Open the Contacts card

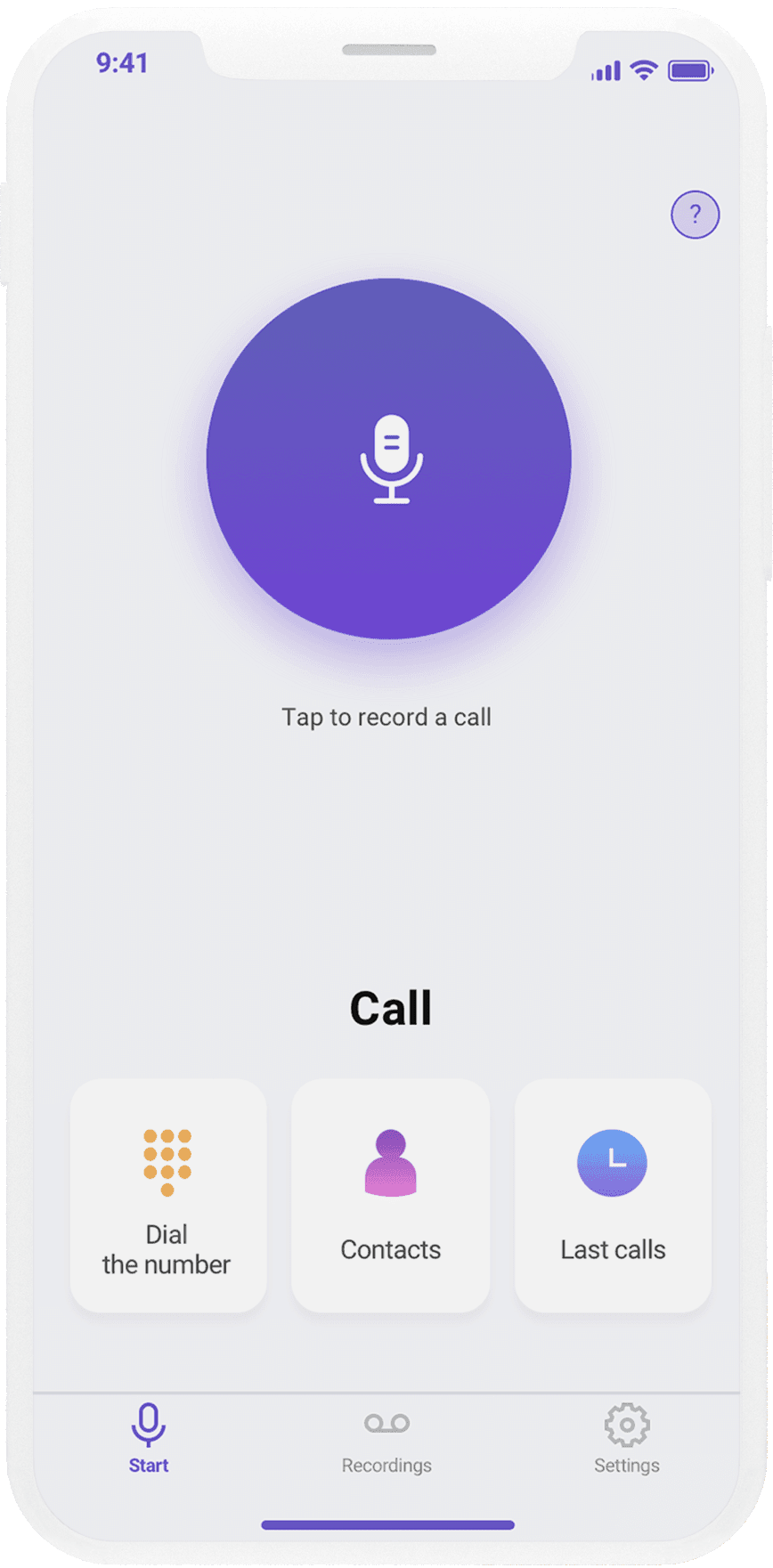[x=390, y=1195]
